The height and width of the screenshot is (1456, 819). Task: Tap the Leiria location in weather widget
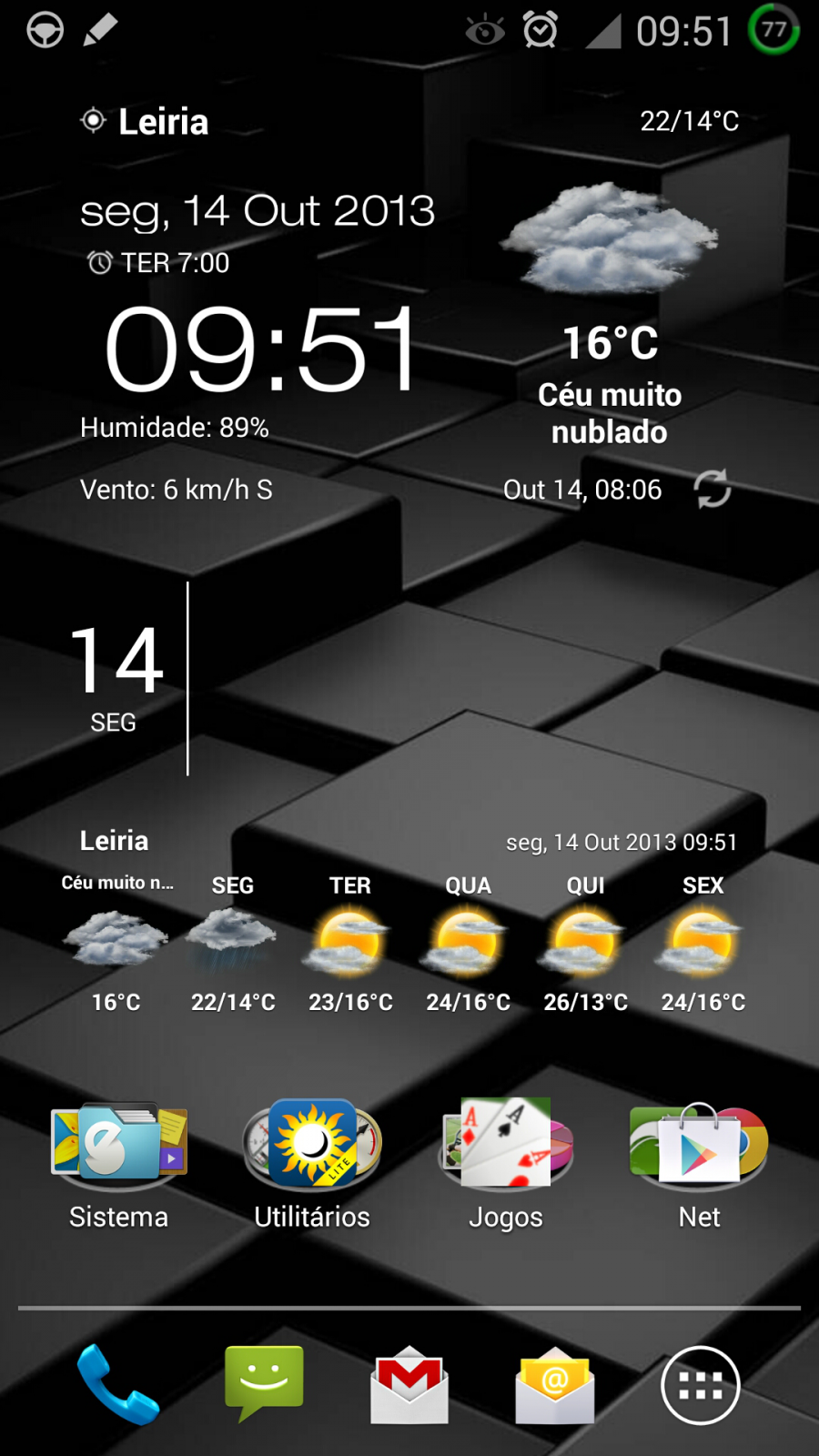click(x=146, y=121)
